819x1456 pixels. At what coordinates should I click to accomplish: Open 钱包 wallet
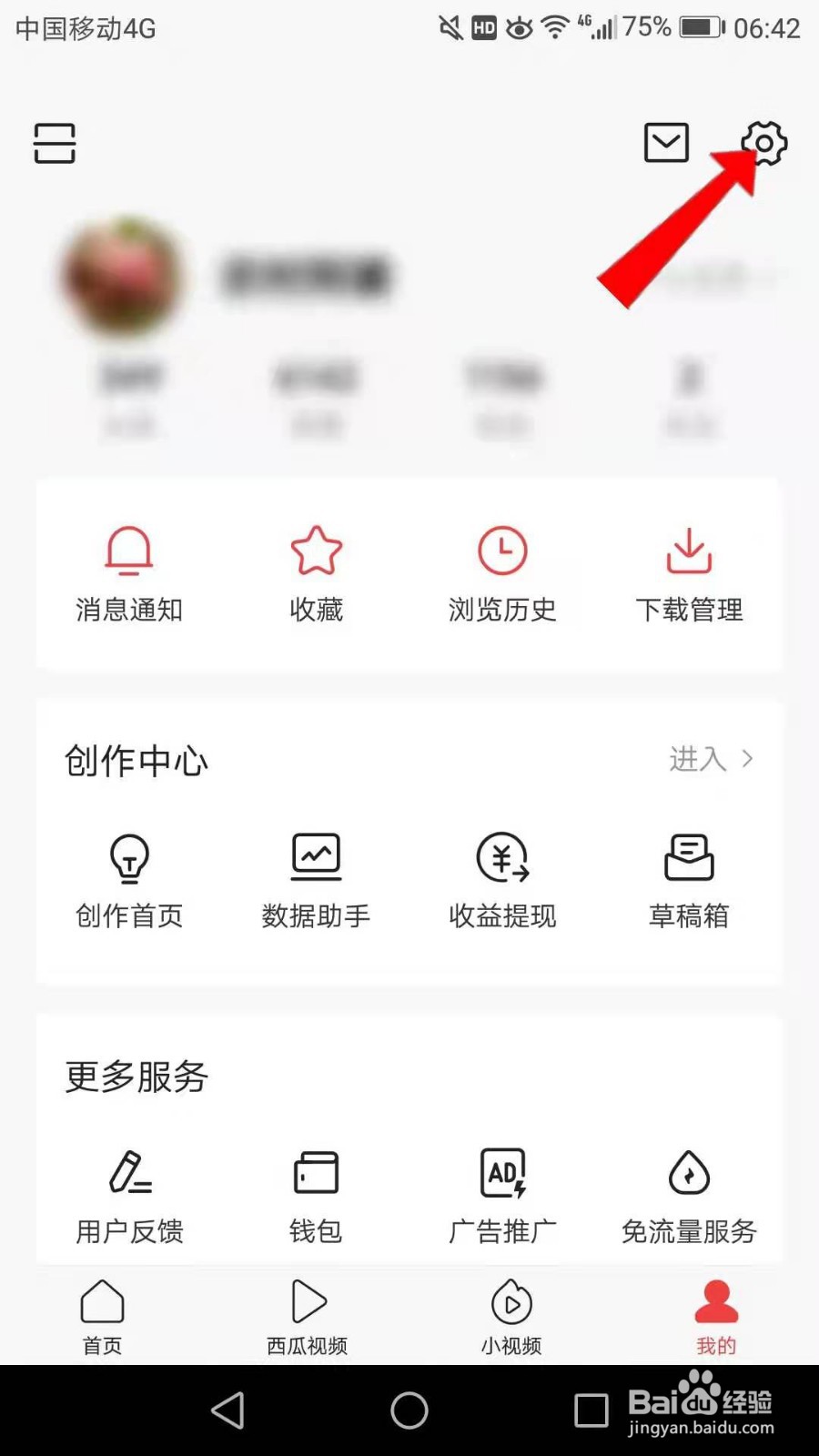tap(316, 1197)
